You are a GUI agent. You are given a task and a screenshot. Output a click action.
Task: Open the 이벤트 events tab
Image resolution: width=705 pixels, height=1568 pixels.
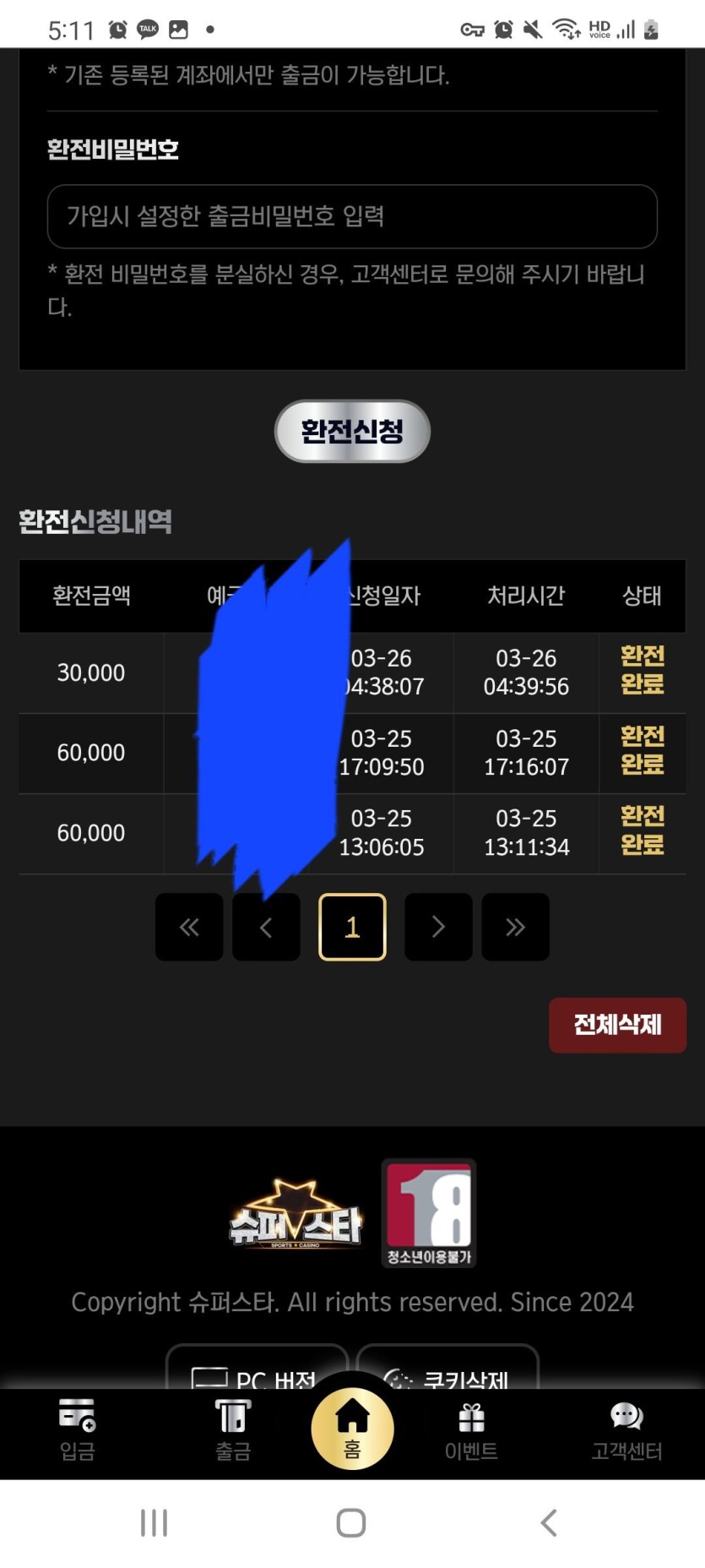[471, 1429]
